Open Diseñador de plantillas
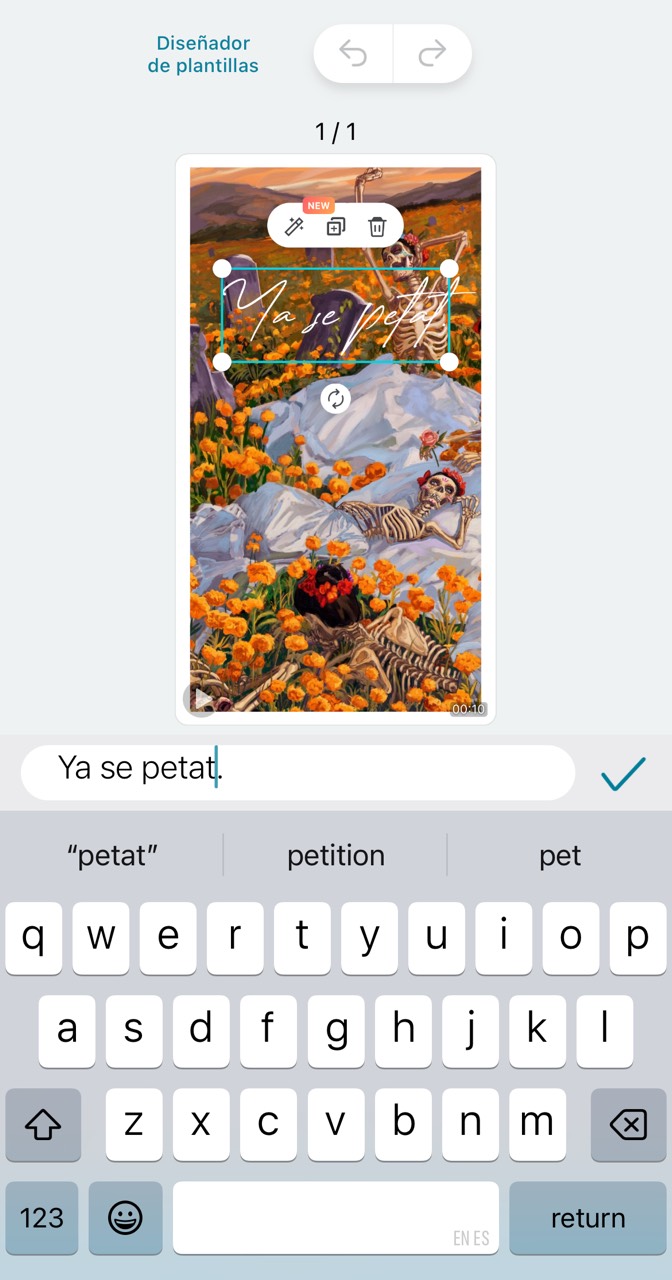 pyautogui.click(x=203, y=54)
